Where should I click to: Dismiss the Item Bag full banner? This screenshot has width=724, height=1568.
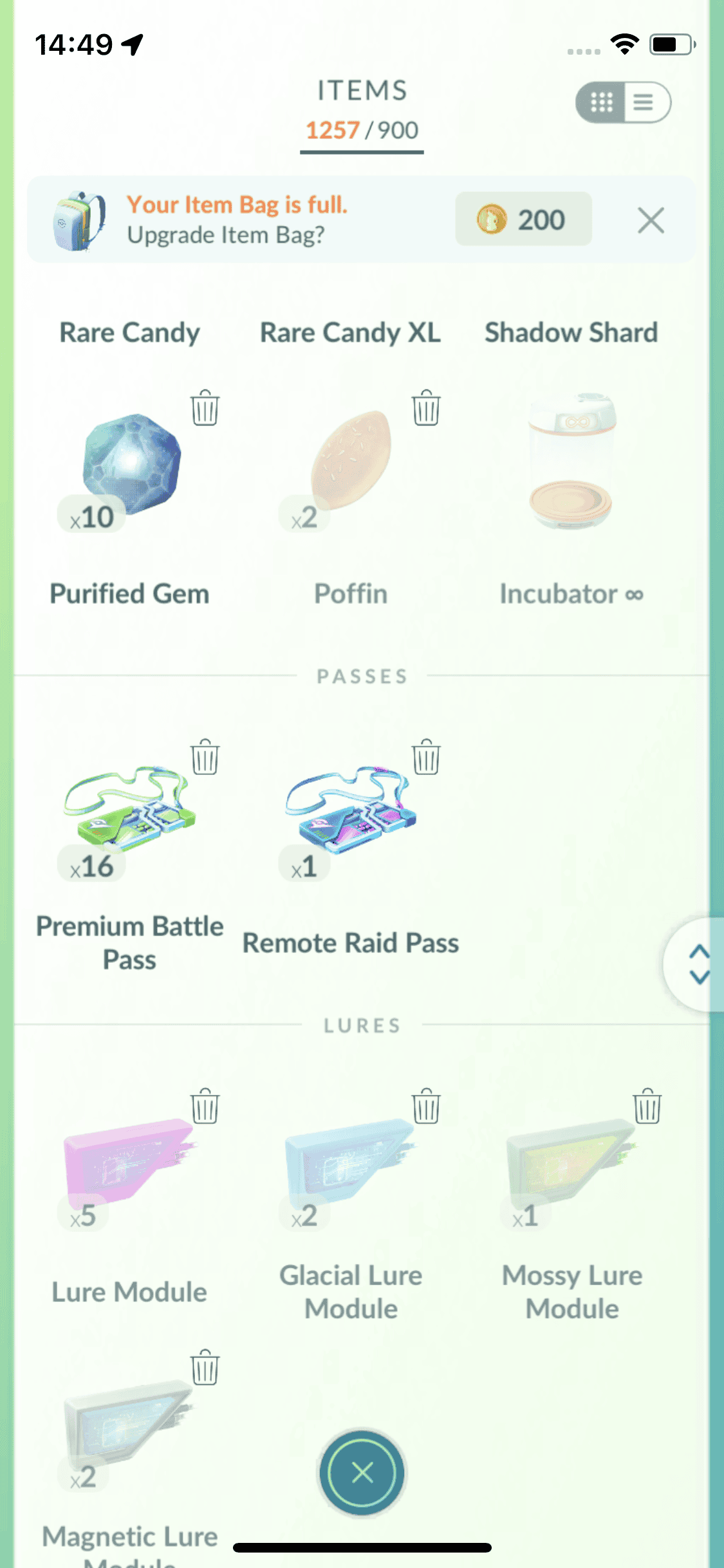[651, 221]
